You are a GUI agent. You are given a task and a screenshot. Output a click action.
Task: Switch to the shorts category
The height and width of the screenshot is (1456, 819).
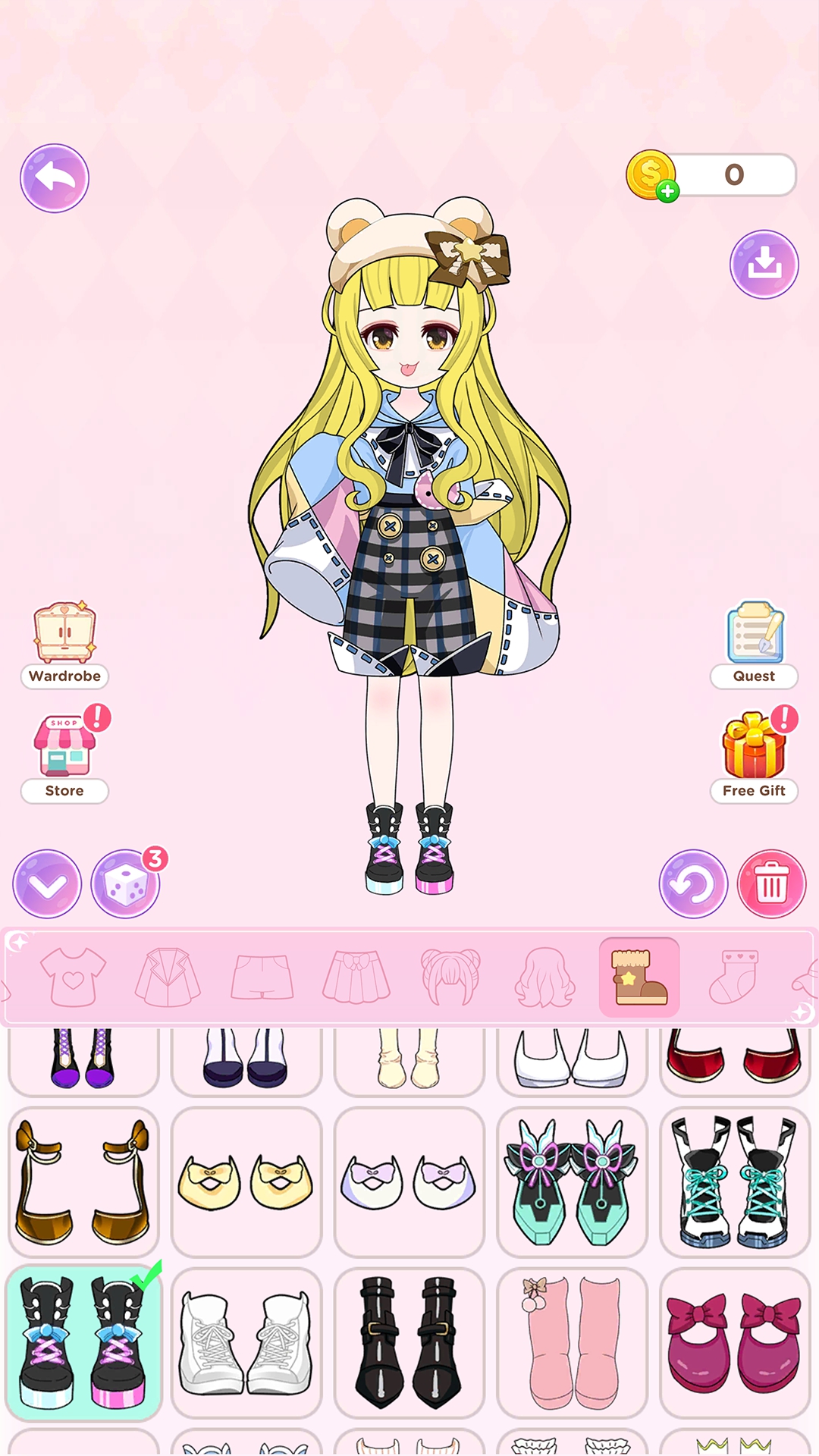tap(262, 977)
